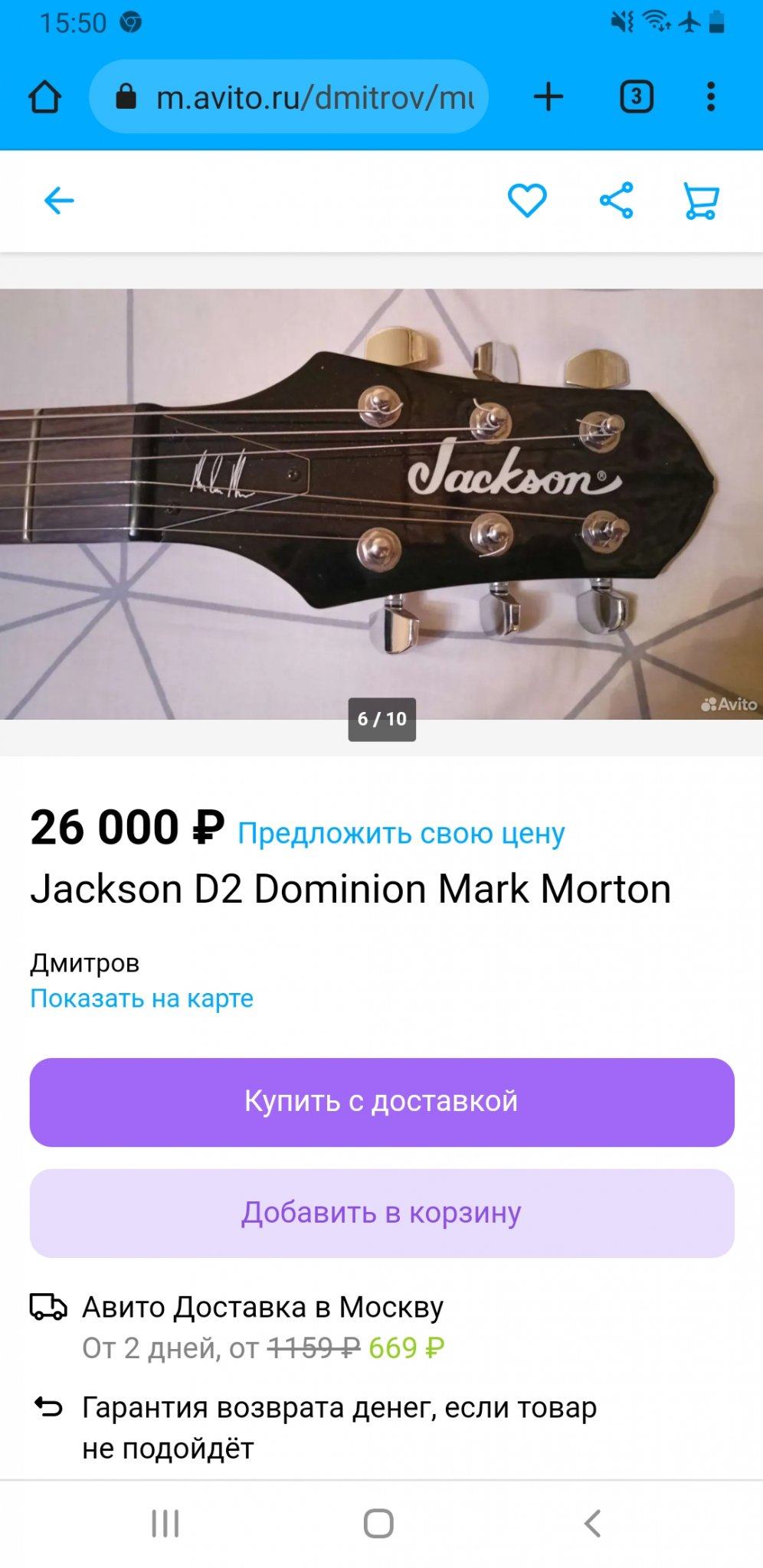The width and height of the screenshot is (763, 1568).
Task: Open system recent apps
Action: 165,1524
